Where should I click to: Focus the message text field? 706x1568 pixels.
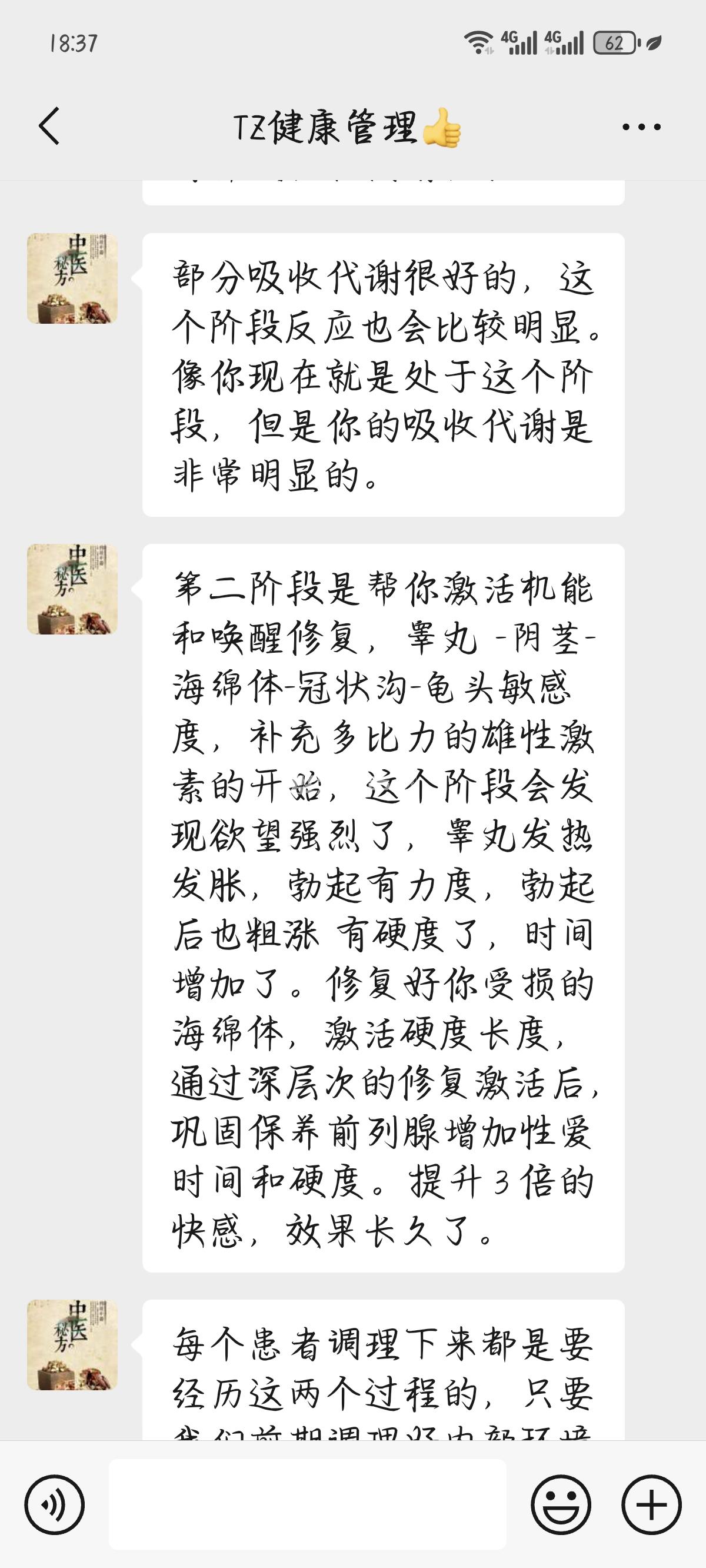click(307, 1503)
